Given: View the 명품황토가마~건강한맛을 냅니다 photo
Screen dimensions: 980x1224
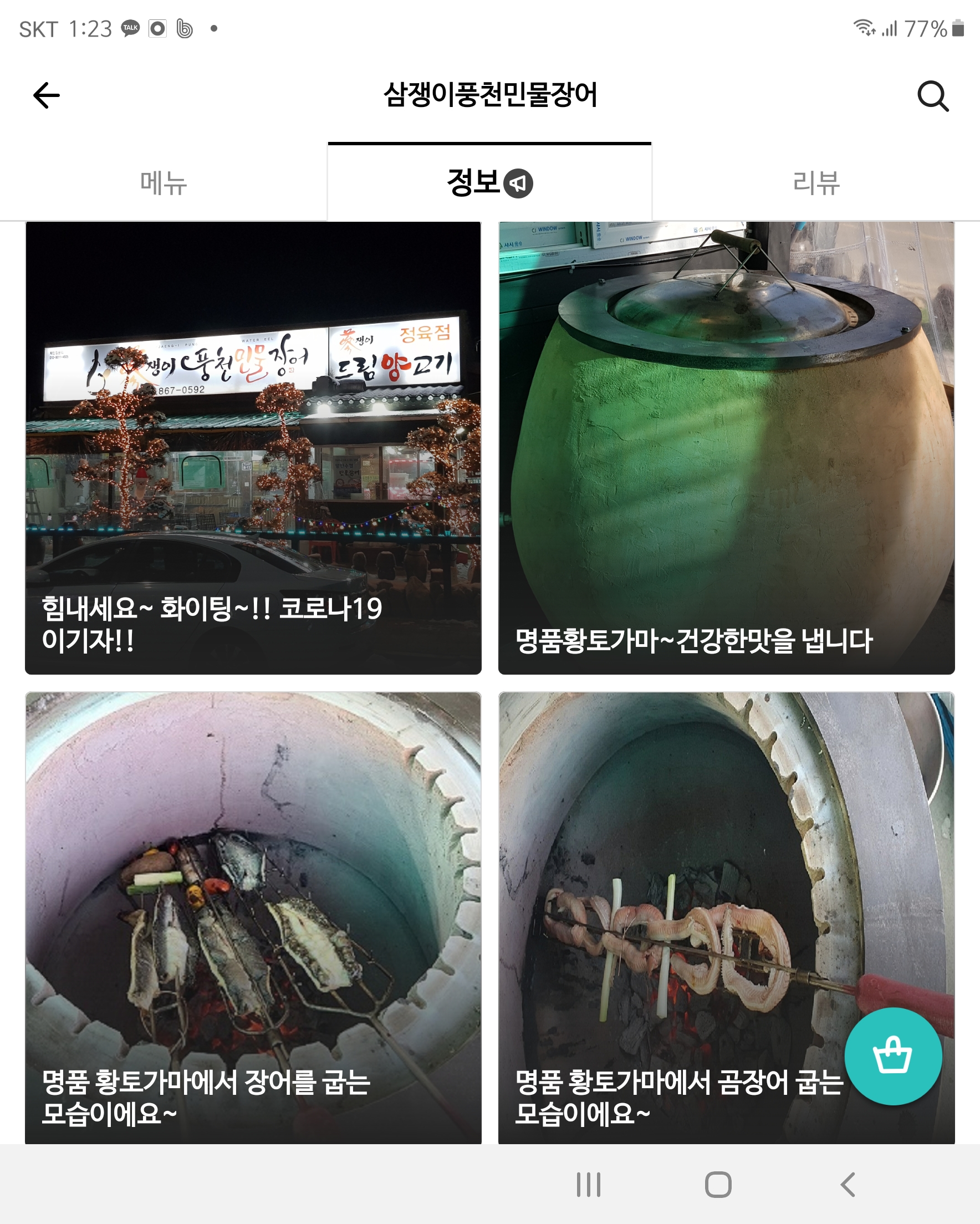Looking at the screenshot, I should tap(726, 447).
